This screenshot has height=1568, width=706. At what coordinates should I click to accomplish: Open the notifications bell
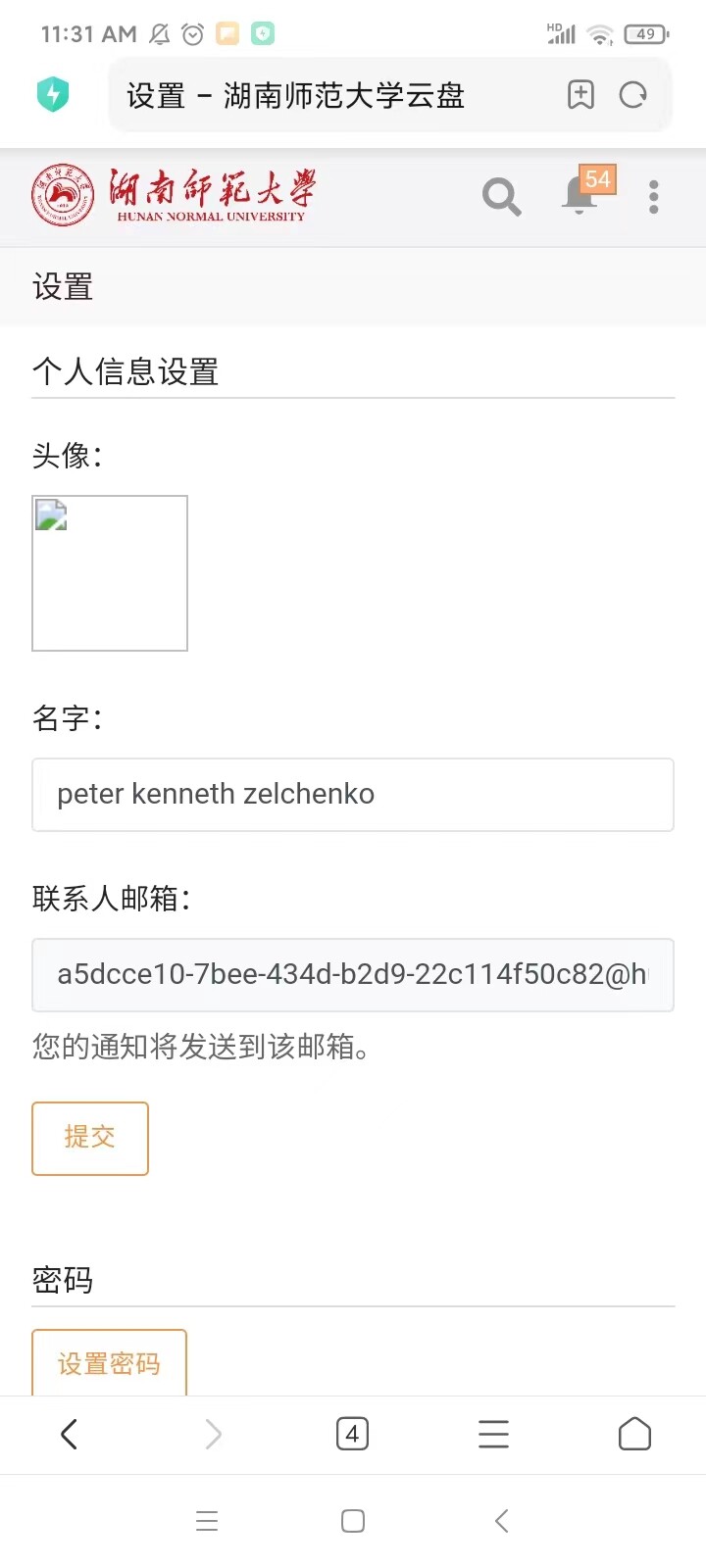[580, 196]
